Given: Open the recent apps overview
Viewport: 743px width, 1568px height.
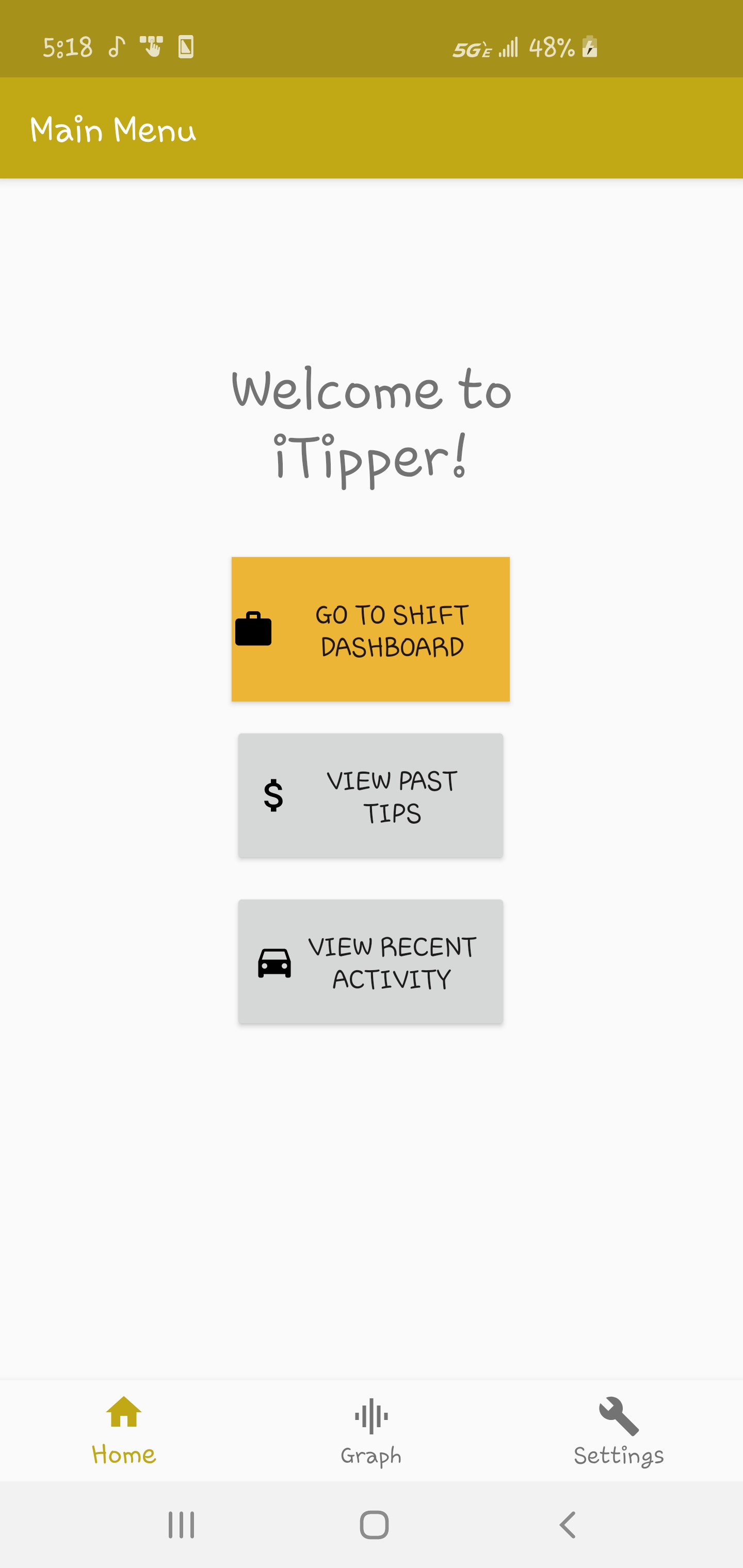Looking at the screenshot, I should pyautogui.click(x=181, y=1525).
